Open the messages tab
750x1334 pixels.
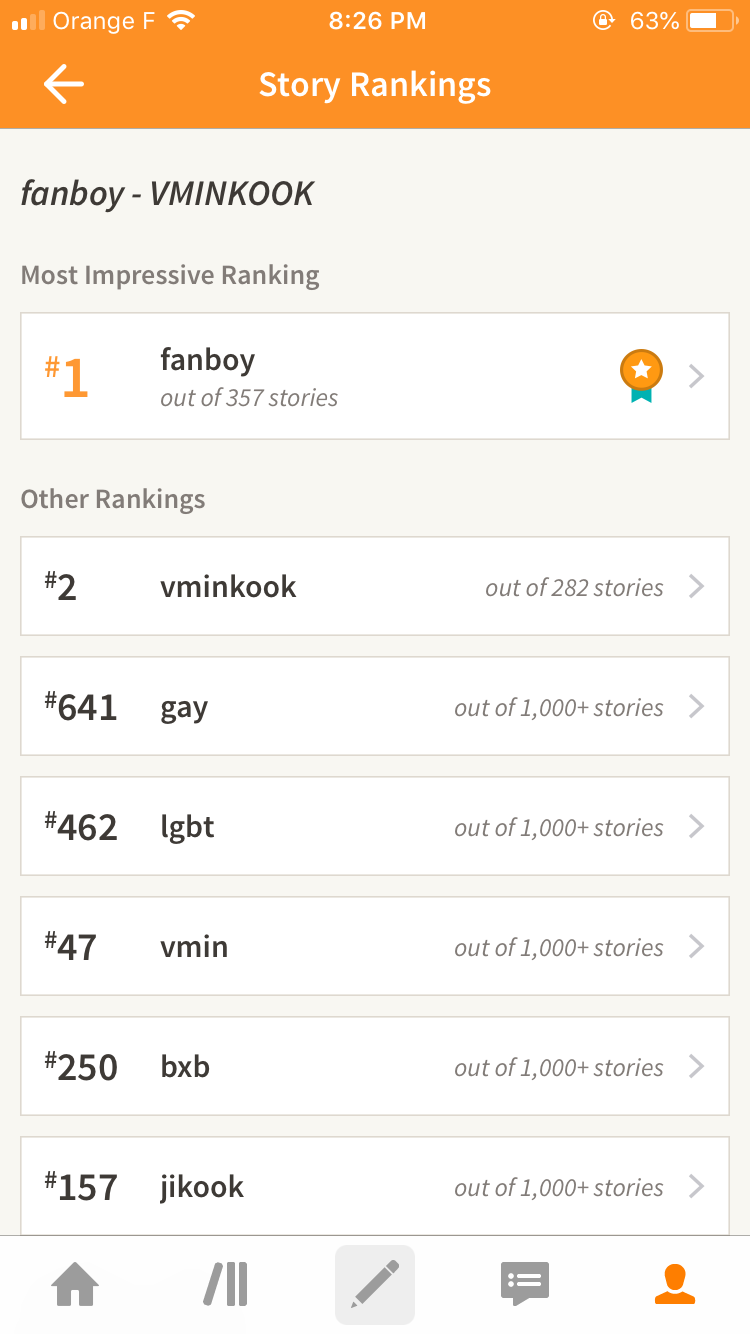point(525,1284)
